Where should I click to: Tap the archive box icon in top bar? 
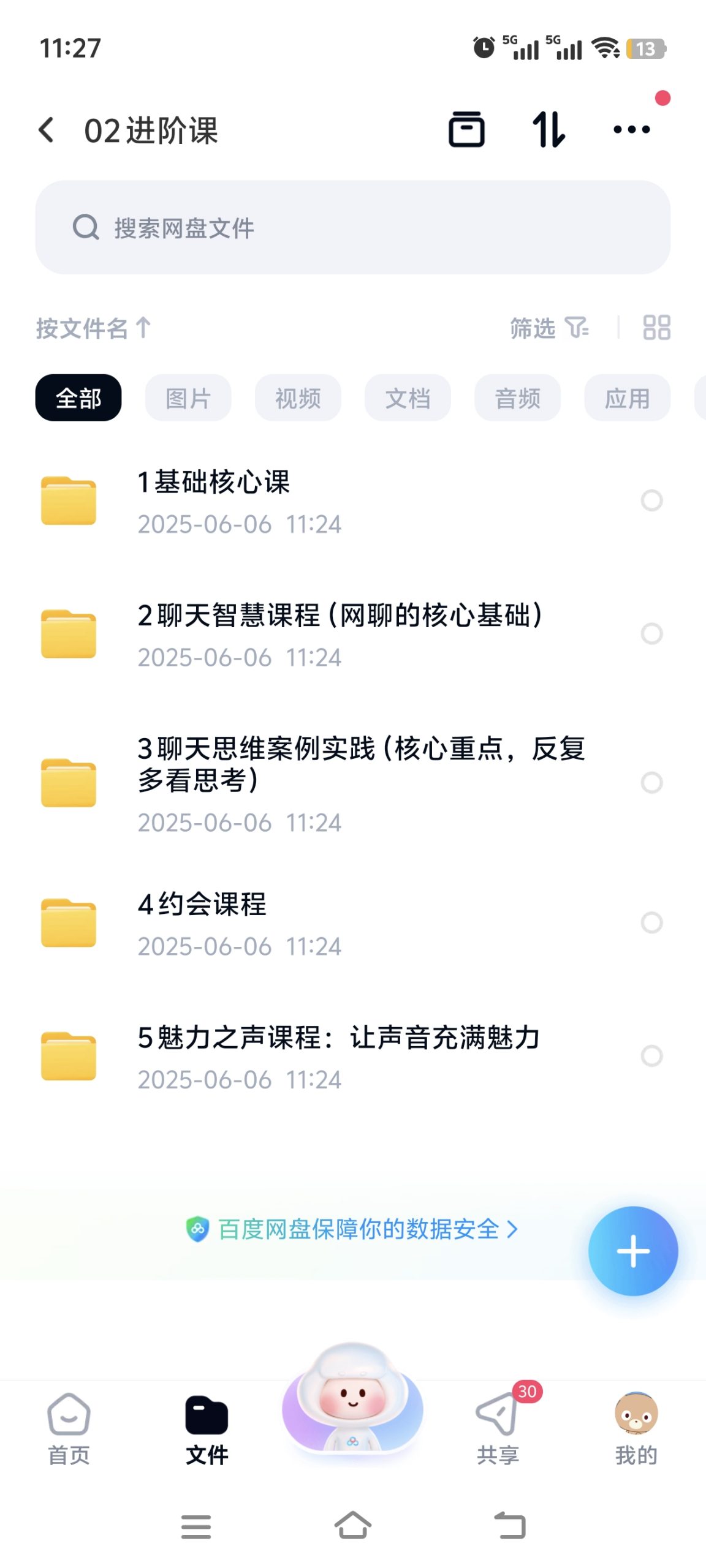pyautogui.click(x=466, y=129)
